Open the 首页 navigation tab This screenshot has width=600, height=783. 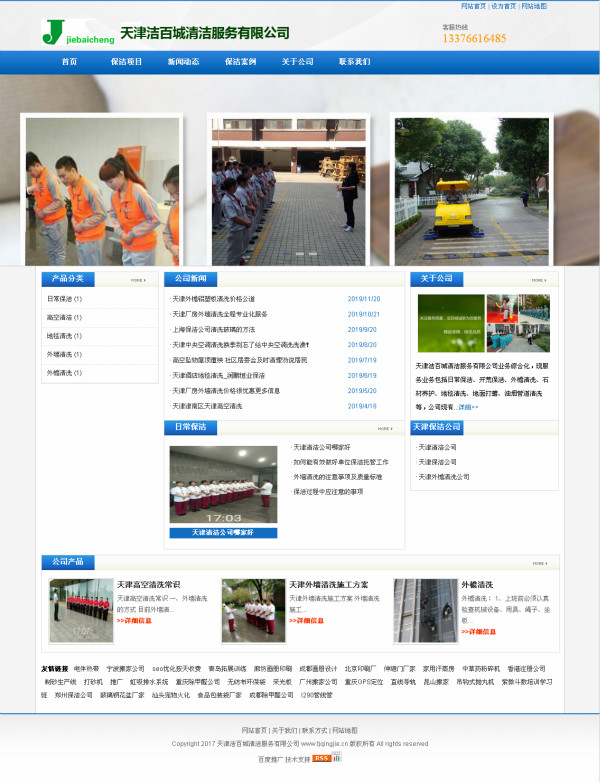coord(69,62)
